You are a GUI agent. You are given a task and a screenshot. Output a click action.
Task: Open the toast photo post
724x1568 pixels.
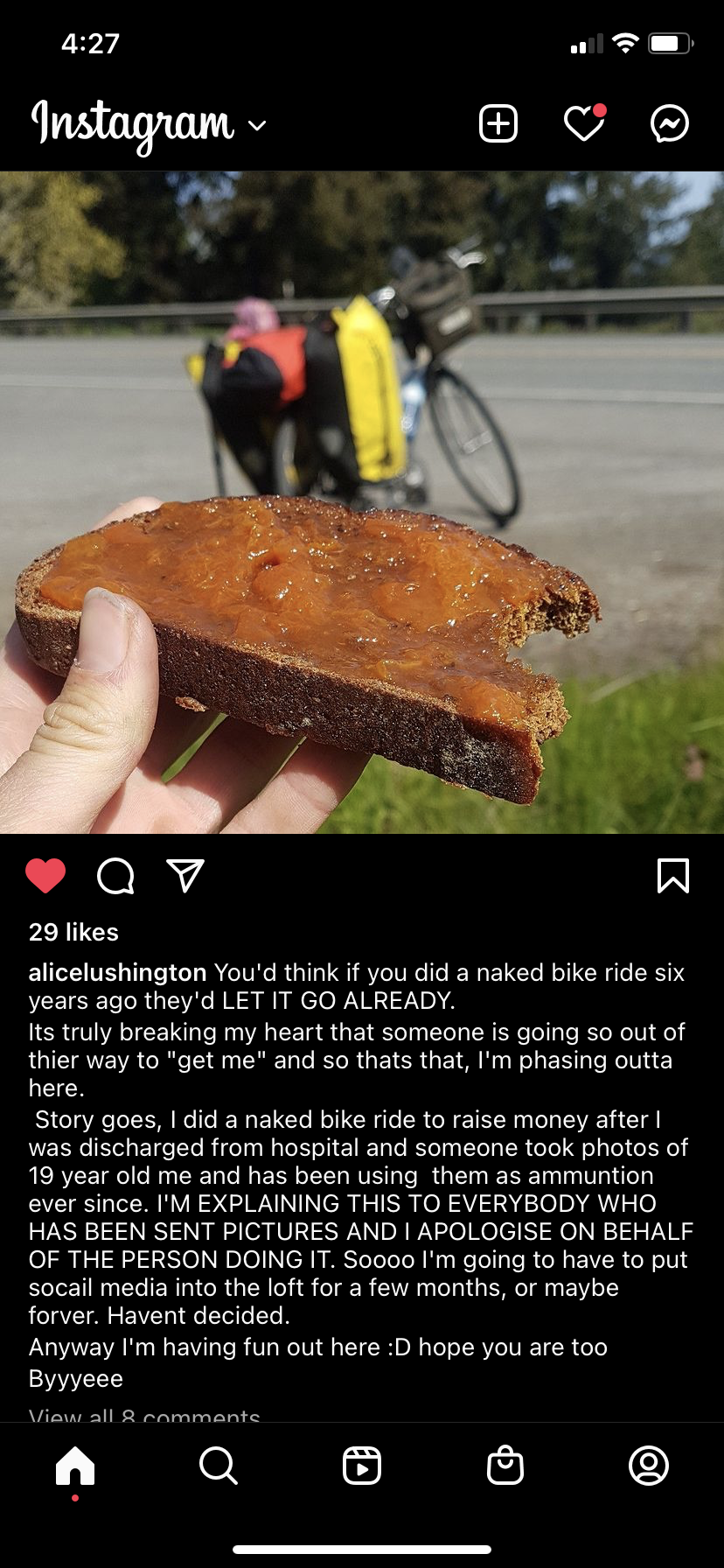tap(362, 502)
